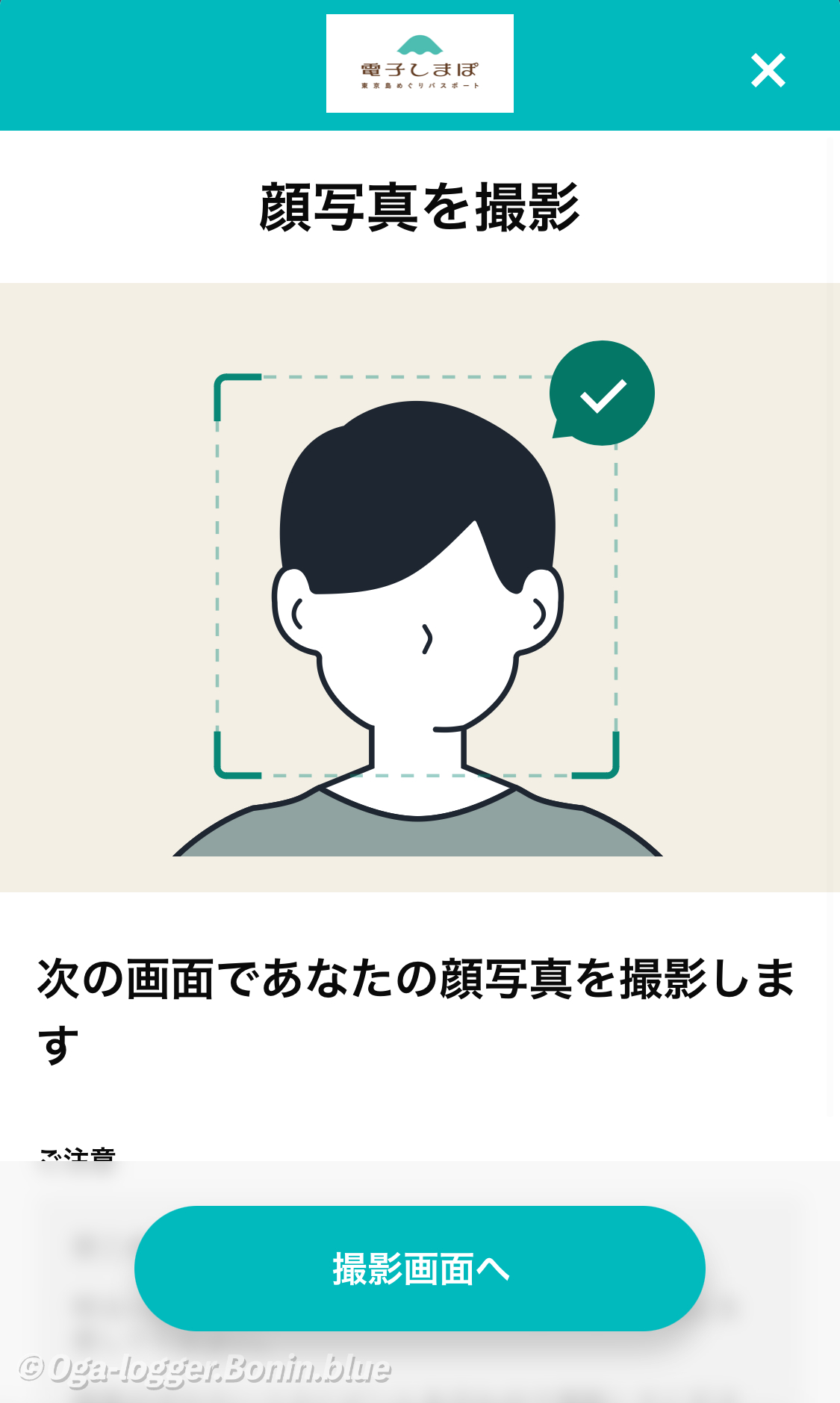Tap the 撮影画面へ button
The image size is (840, 1403).
(x=420, y=1269)
